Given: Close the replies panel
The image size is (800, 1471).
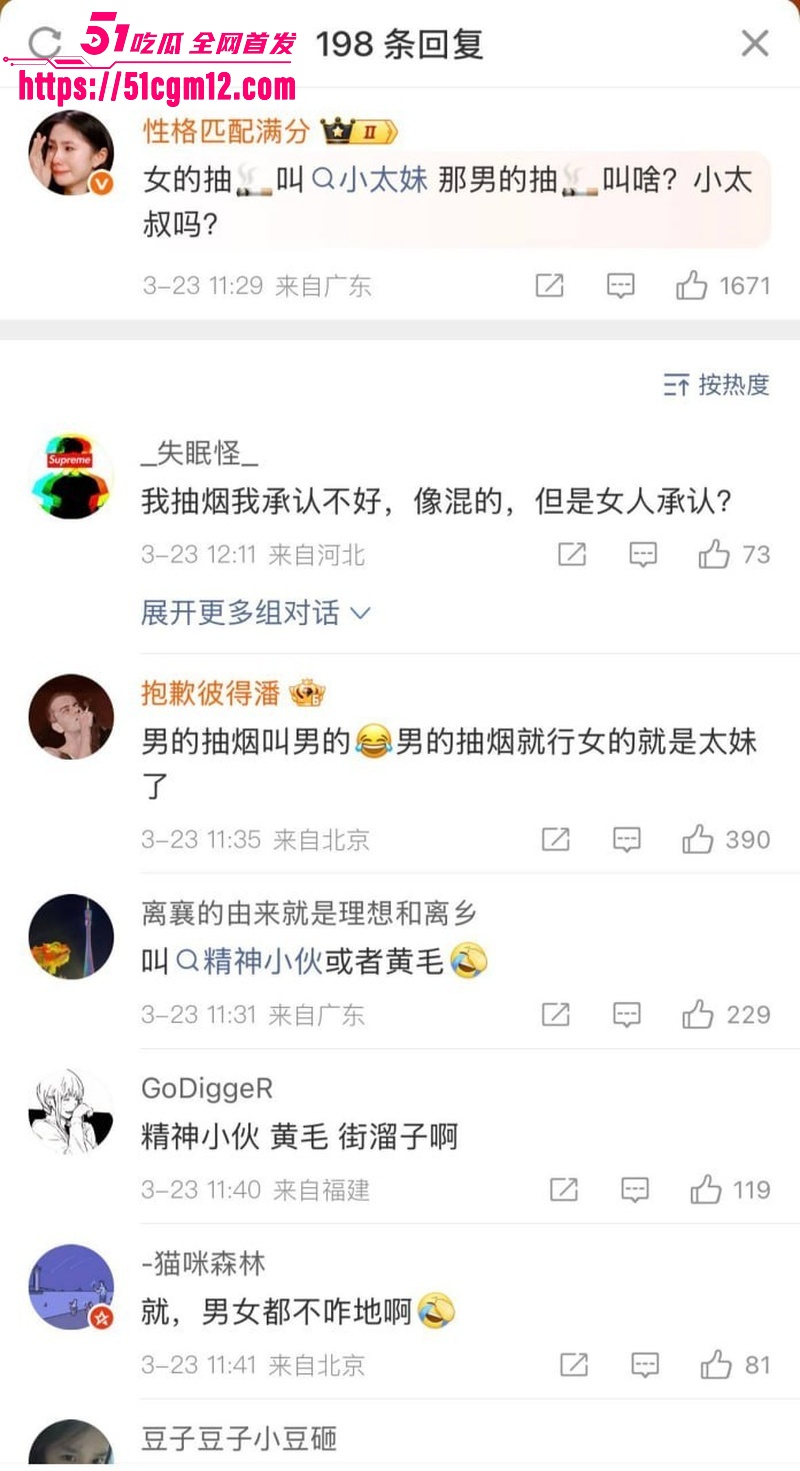Looking at the screenshot, I should coord(754,43).
